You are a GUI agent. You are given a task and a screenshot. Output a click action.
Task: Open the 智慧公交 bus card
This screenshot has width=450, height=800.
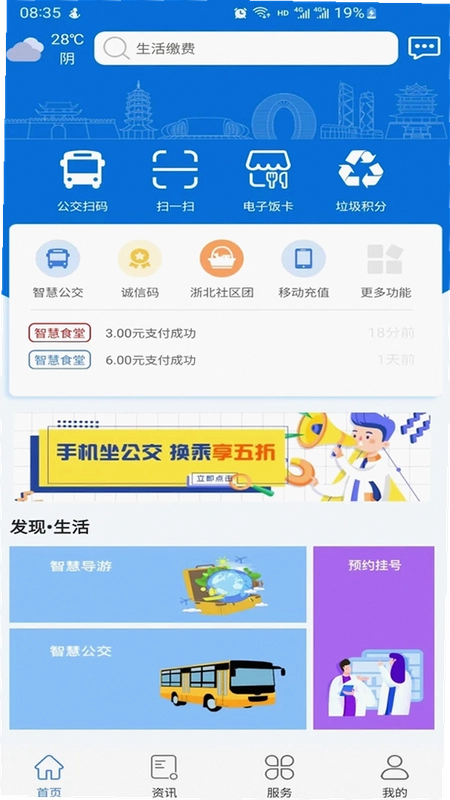tap(158, 679)
